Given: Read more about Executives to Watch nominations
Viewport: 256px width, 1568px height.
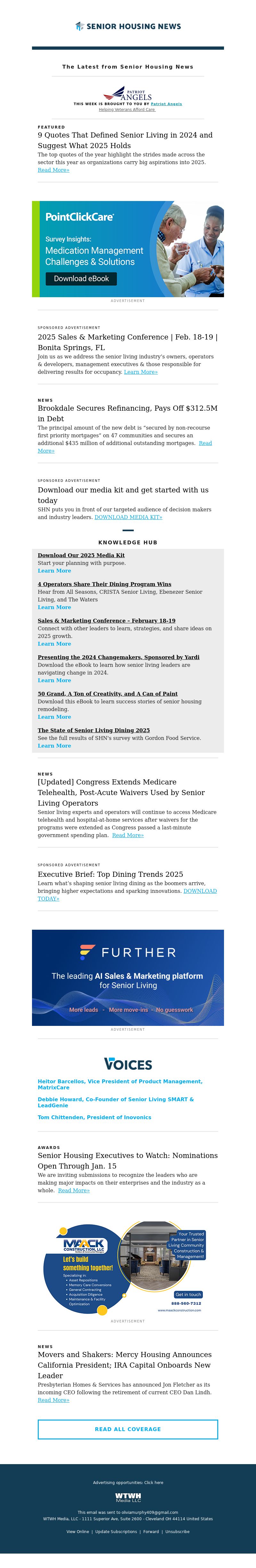Looking at the screenshot, I should coord(74,1191).
